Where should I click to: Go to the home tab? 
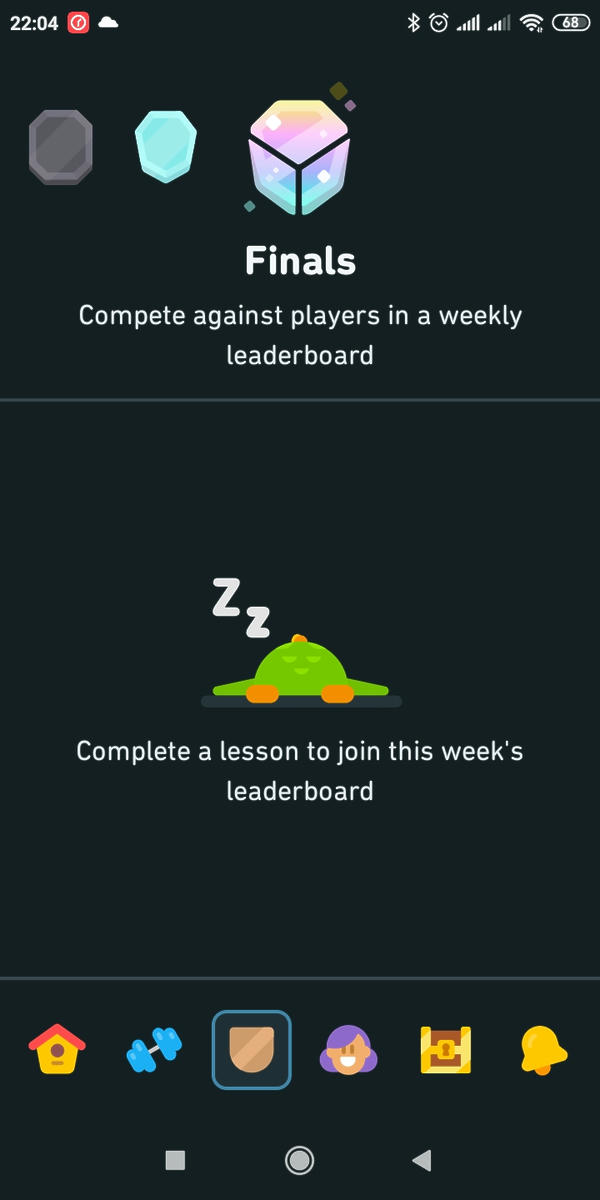(x=57, y=1050)
